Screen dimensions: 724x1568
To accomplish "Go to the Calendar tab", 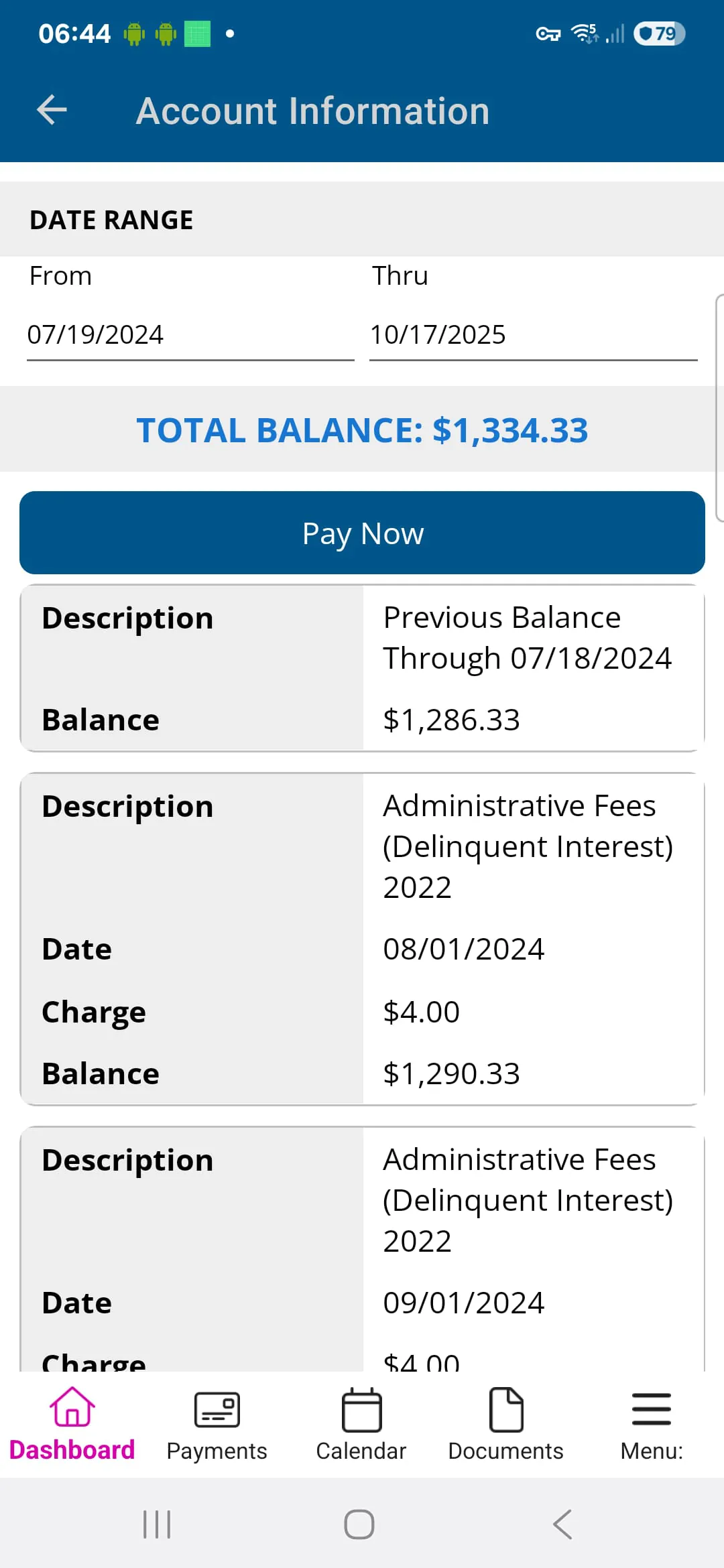I will (x=361, y=1424).
